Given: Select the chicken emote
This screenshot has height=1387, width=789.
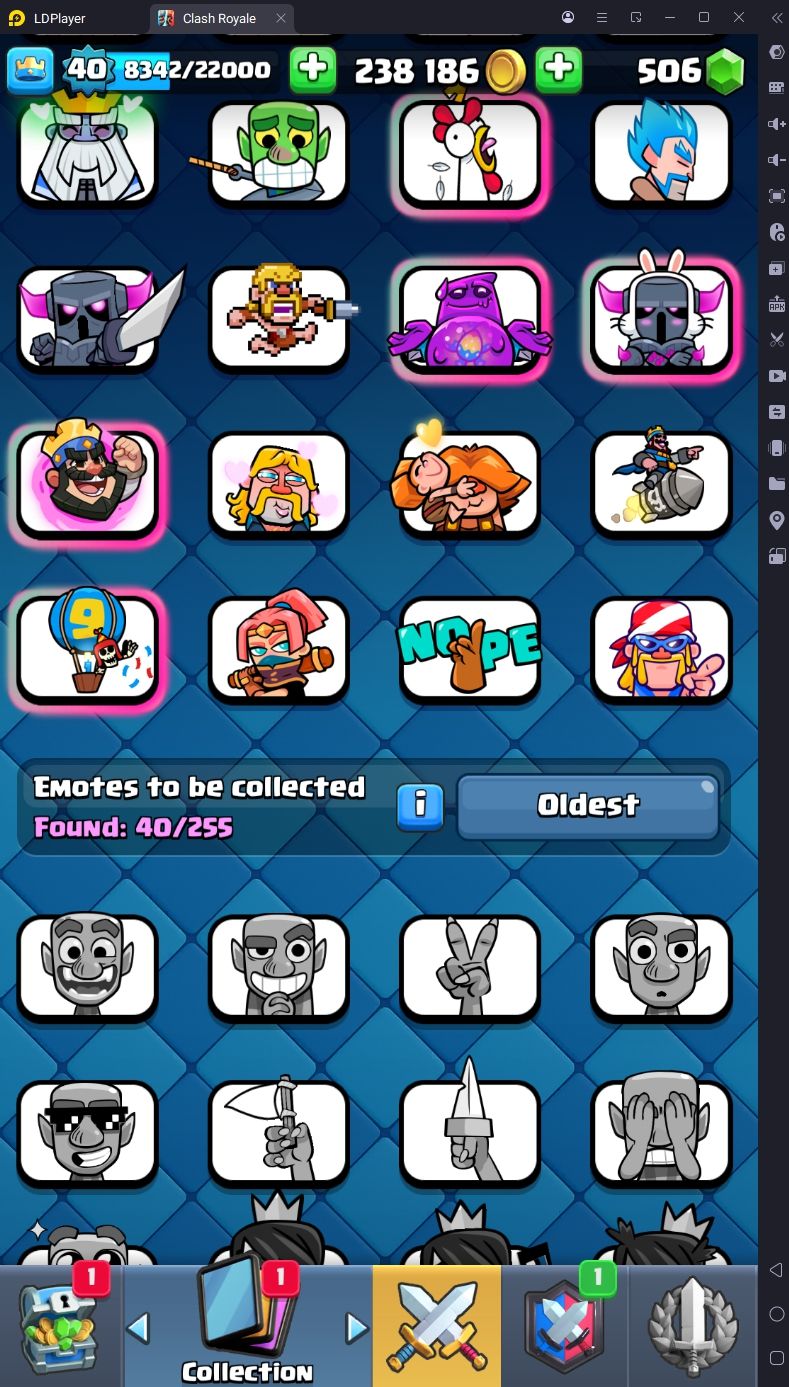Looking at the screenshot, I should click(x=470, y=153).
